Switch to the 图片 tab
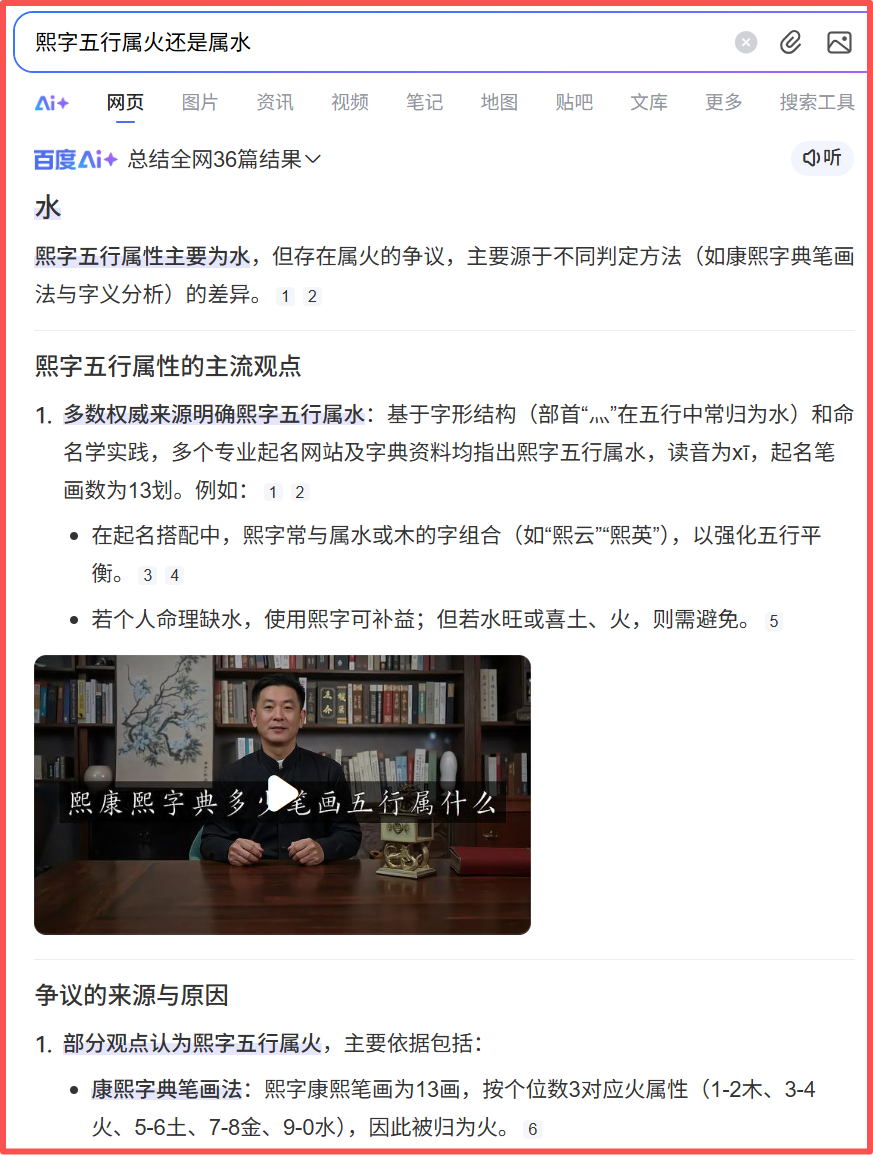The height and width of the screenshot is (1155, 873). coord(200,102)
